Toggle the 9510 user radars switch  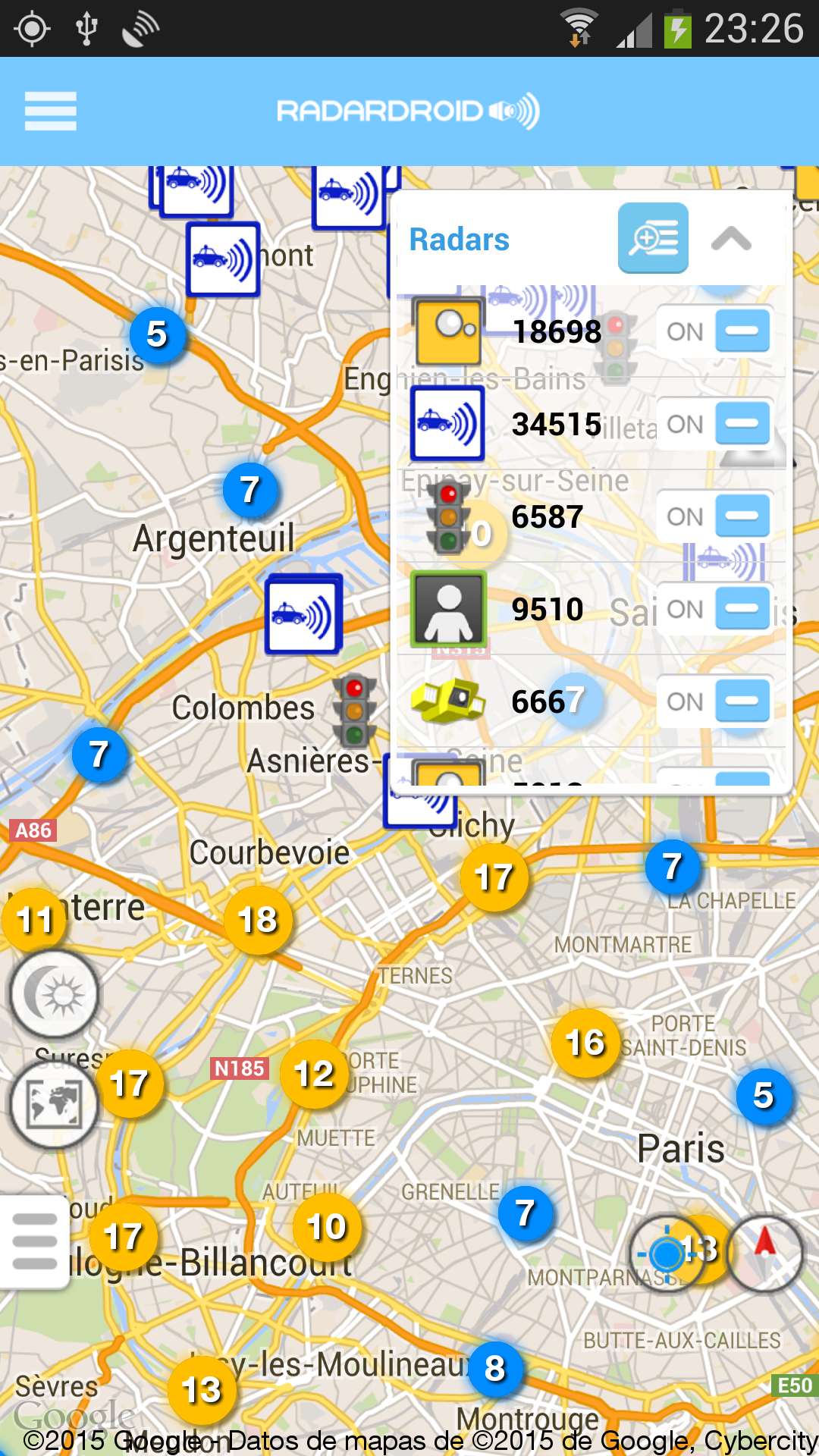pyautogui.click(x=714, y=609)
